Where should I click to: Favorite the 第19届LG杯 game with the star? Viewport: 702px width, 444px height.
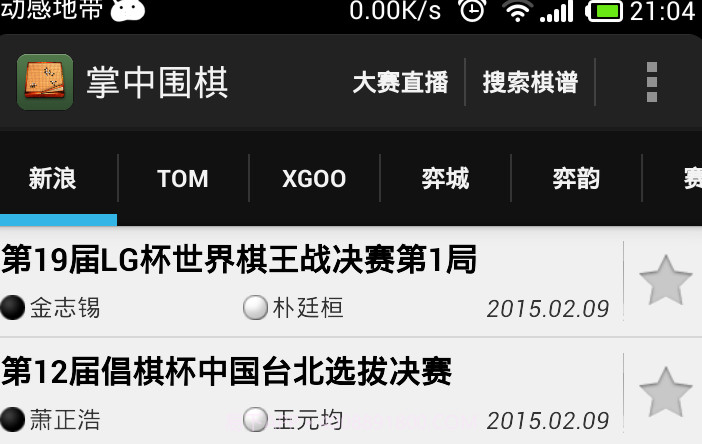click(x=665, y=281)
